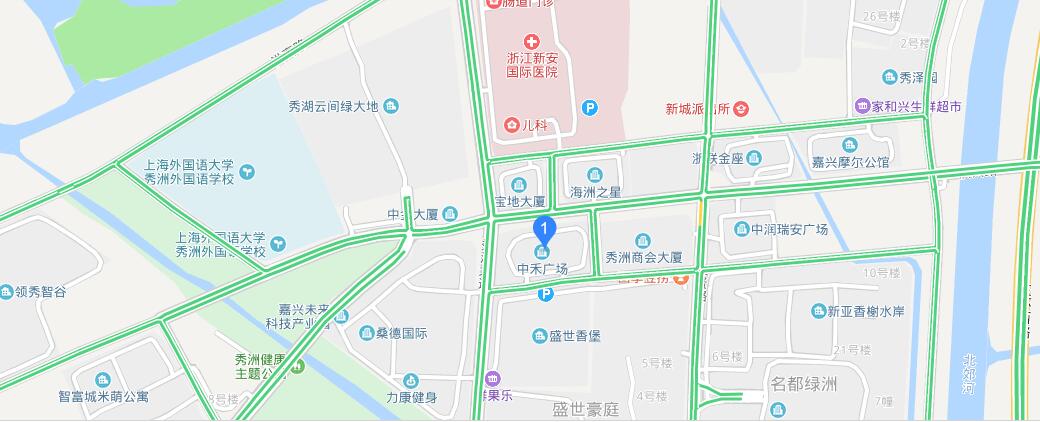
Task: Select the 智富城米萌公寓 marker
Action: (x=103, y=379)
